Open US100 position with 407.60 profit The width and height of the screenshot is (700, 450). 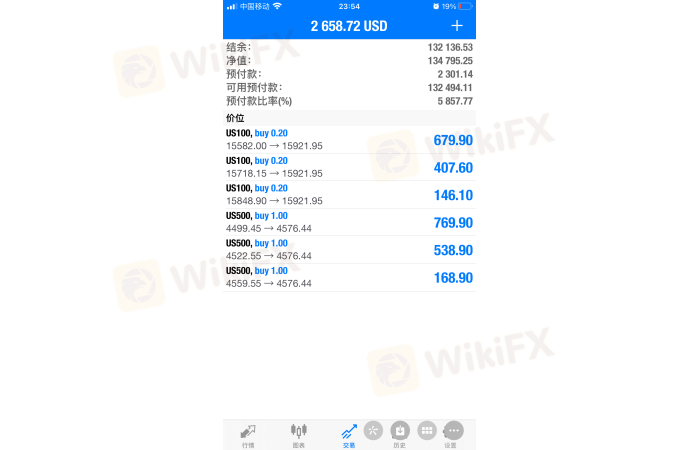coord(350,167)
